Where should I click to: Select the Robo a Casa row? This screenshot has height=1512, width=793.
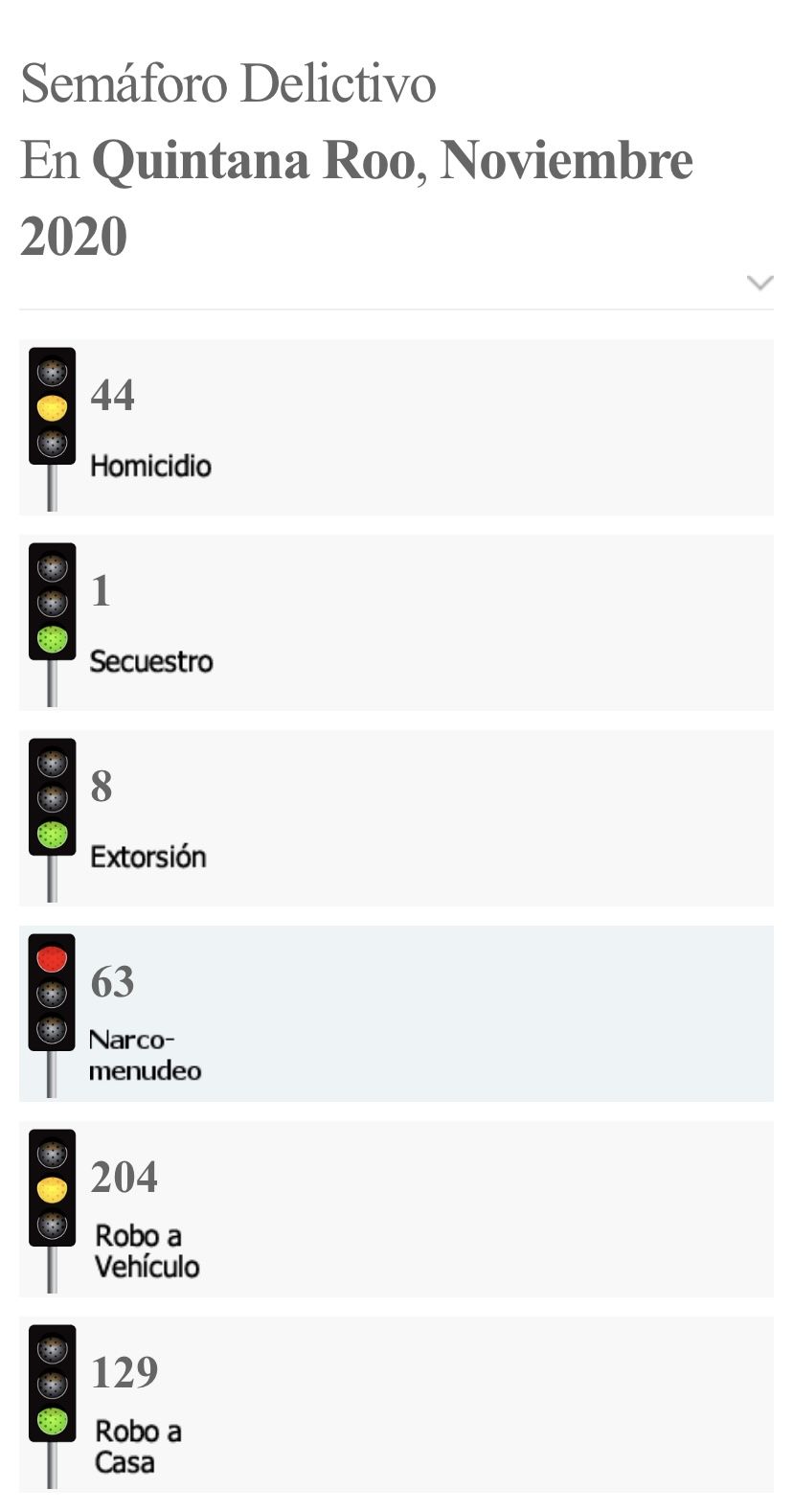(396, 1405)
